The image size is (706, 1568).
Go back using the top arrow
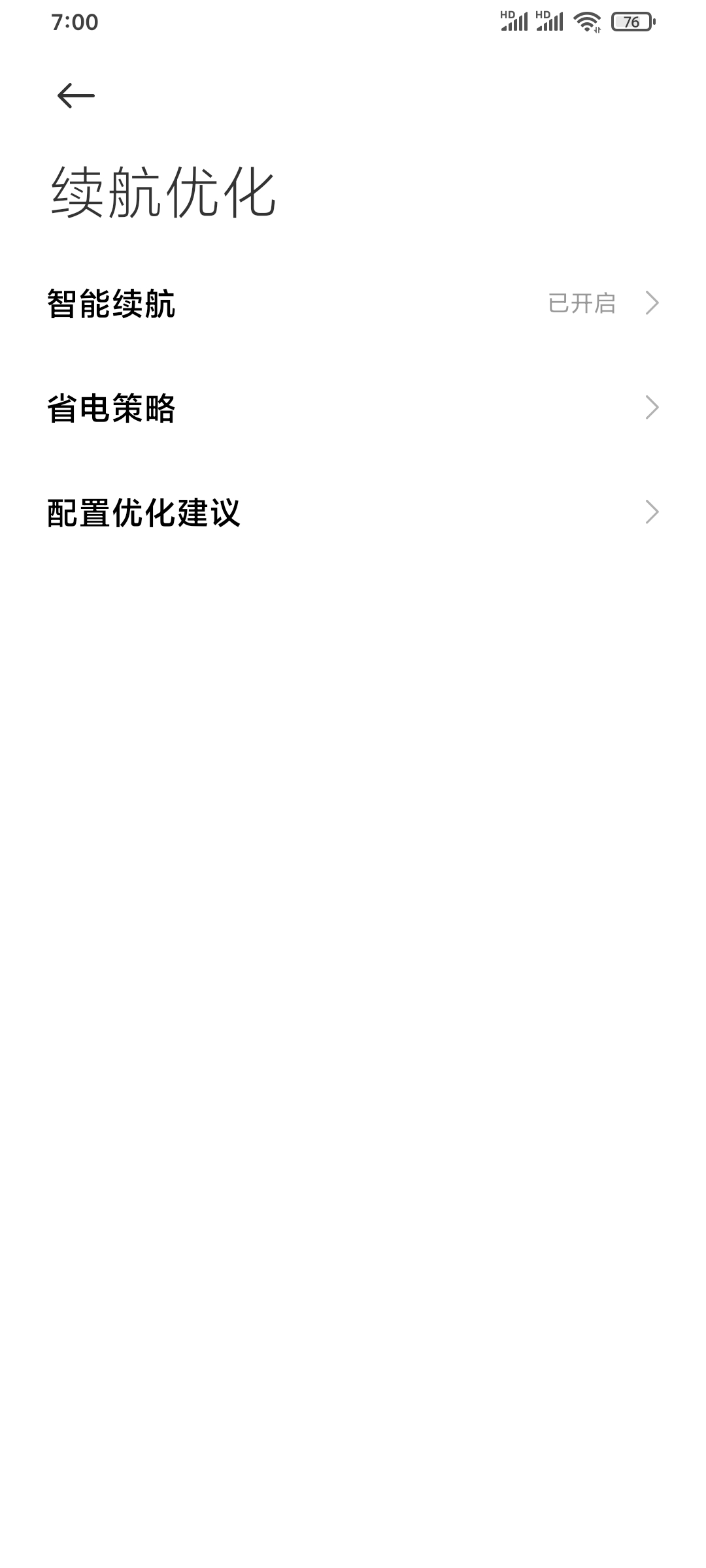pyautogui.click(x=76, y=96)
